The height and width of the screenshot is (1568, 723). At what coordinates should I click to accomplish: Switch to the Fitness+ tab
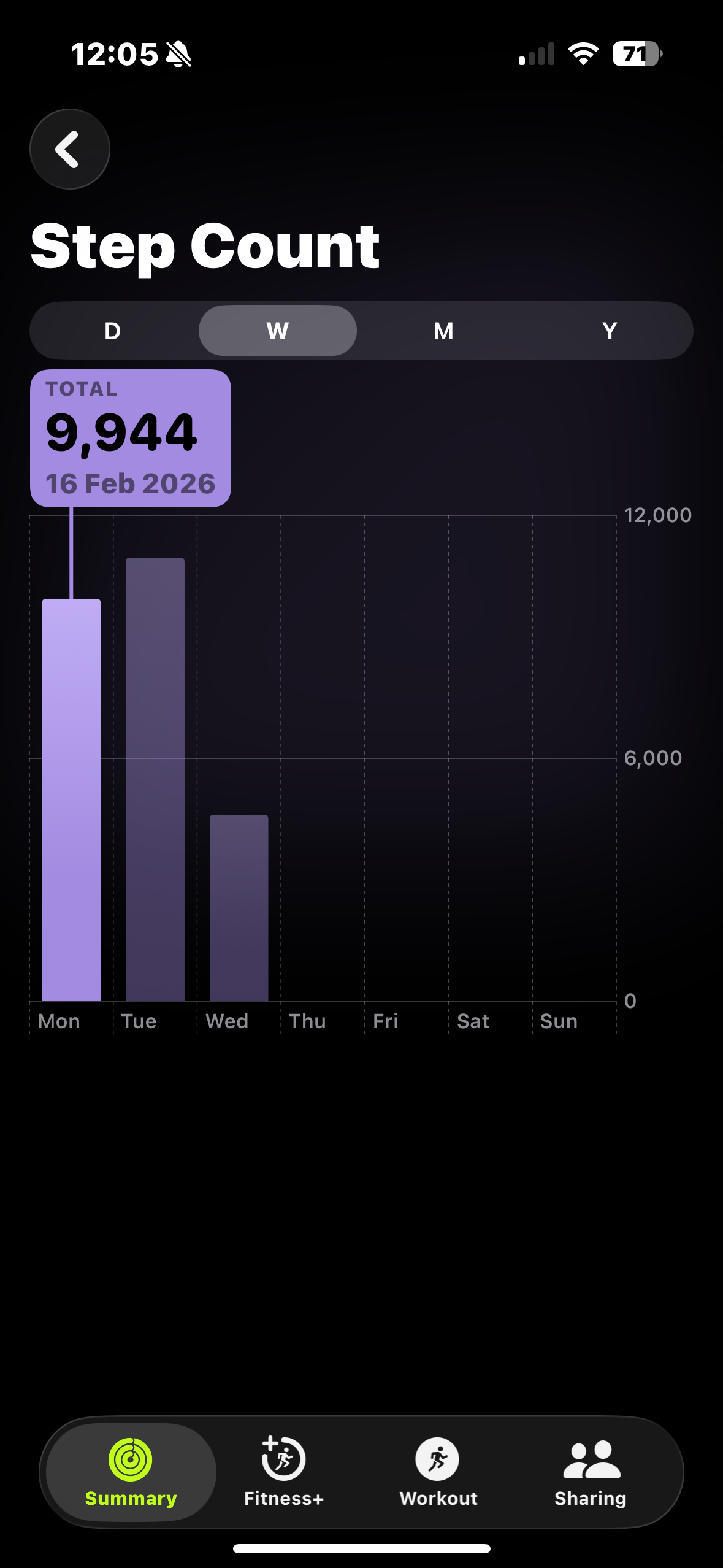pos(283,1472)
